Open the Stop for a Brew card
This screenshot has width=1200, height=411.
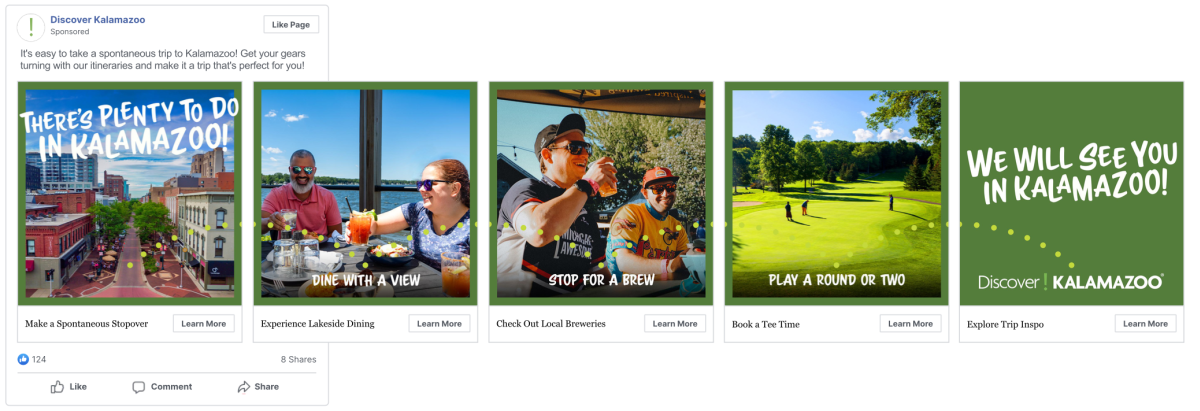[601, 193]
